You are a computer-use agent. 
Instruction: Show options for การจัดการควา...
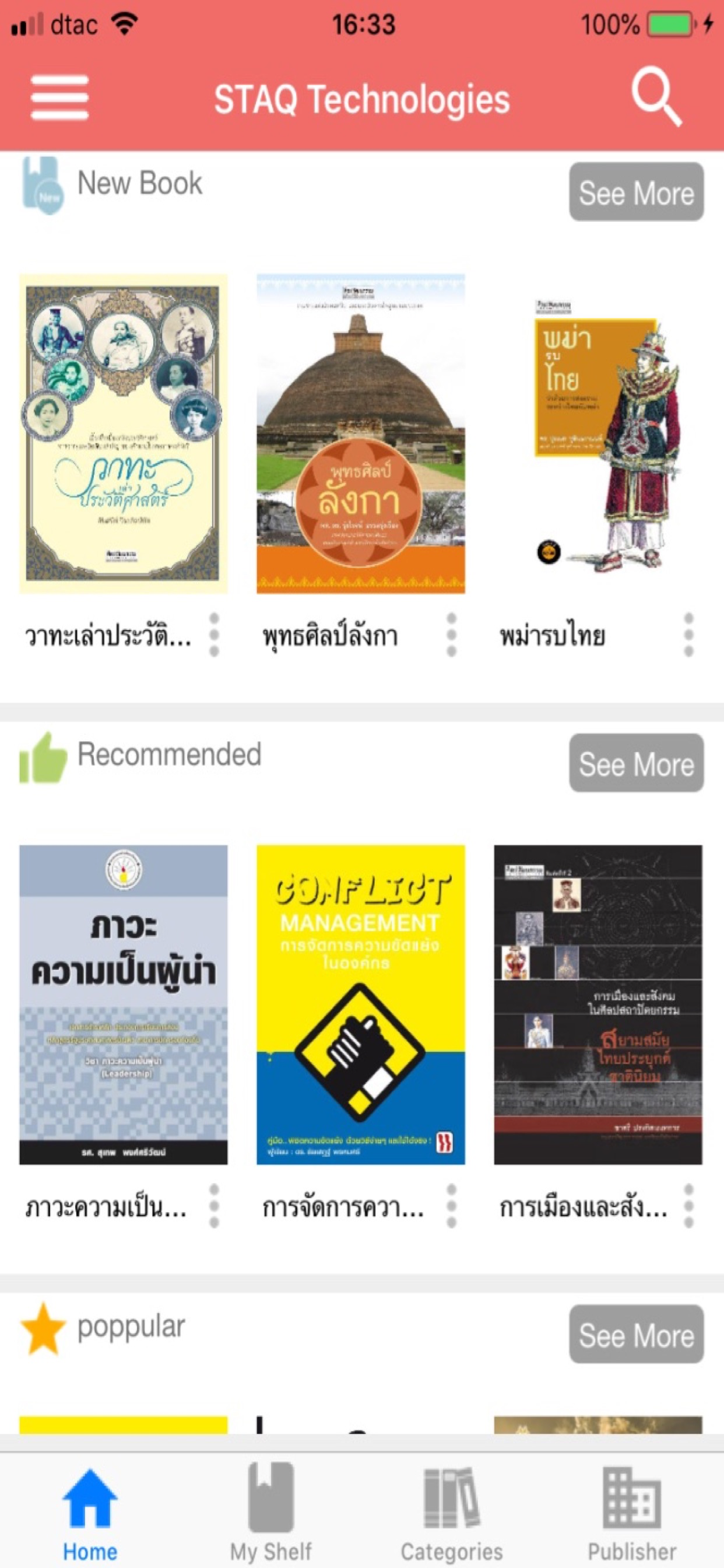tap(451, 1206)
